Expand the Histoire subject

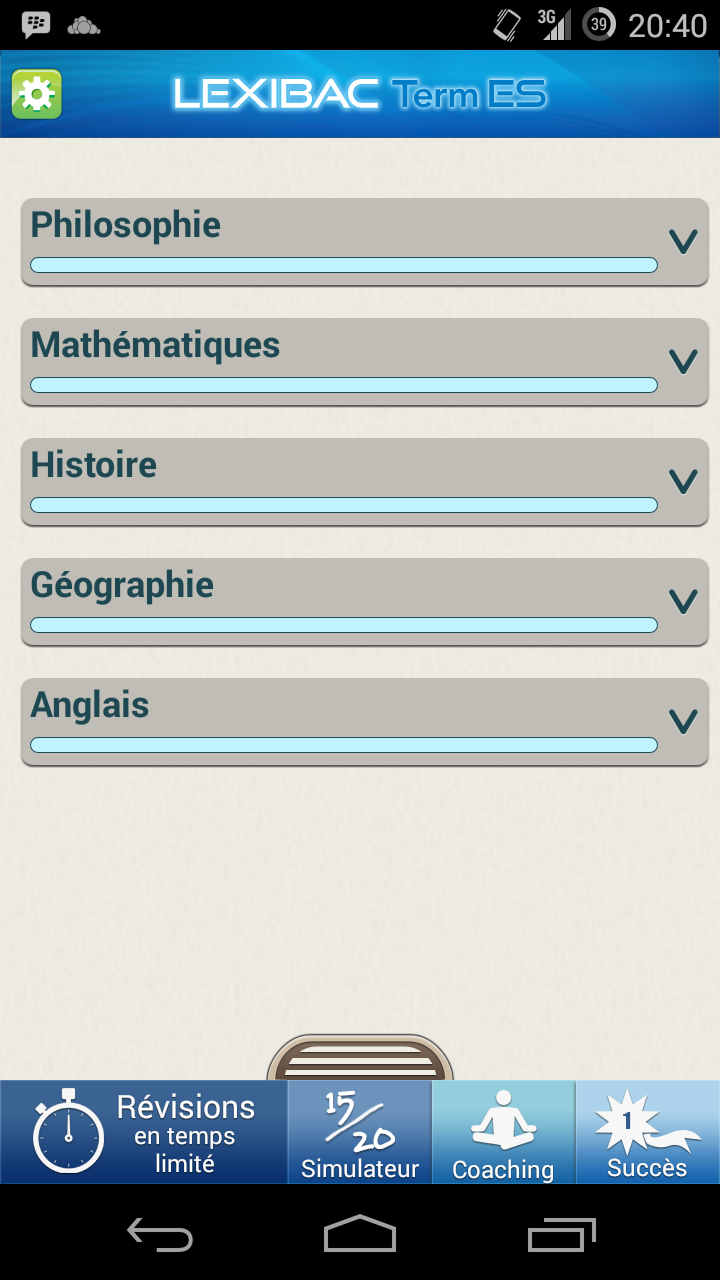[x=365, y=482]
